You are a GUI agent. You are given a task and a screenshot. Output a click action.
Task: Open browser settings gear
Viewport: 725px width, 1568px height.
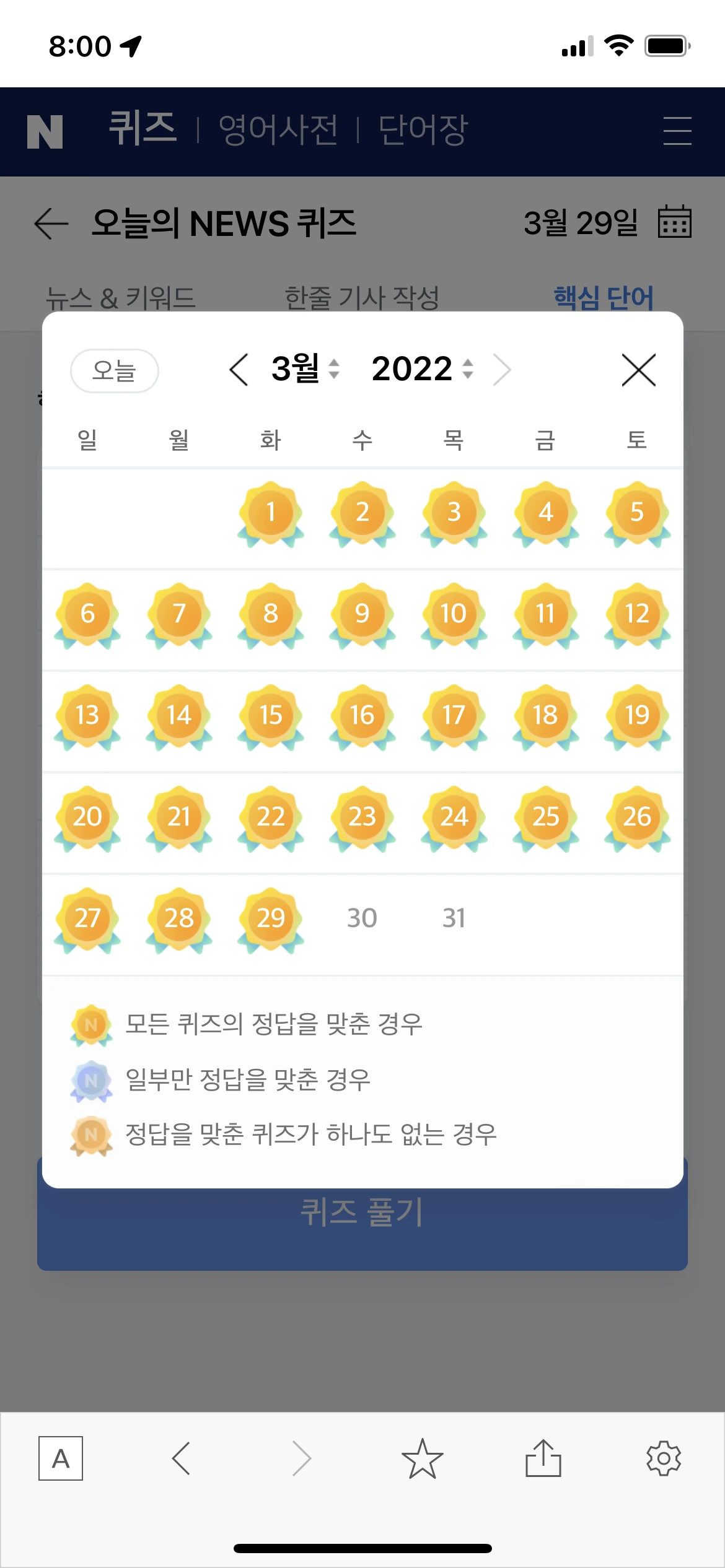point(663,1458)
